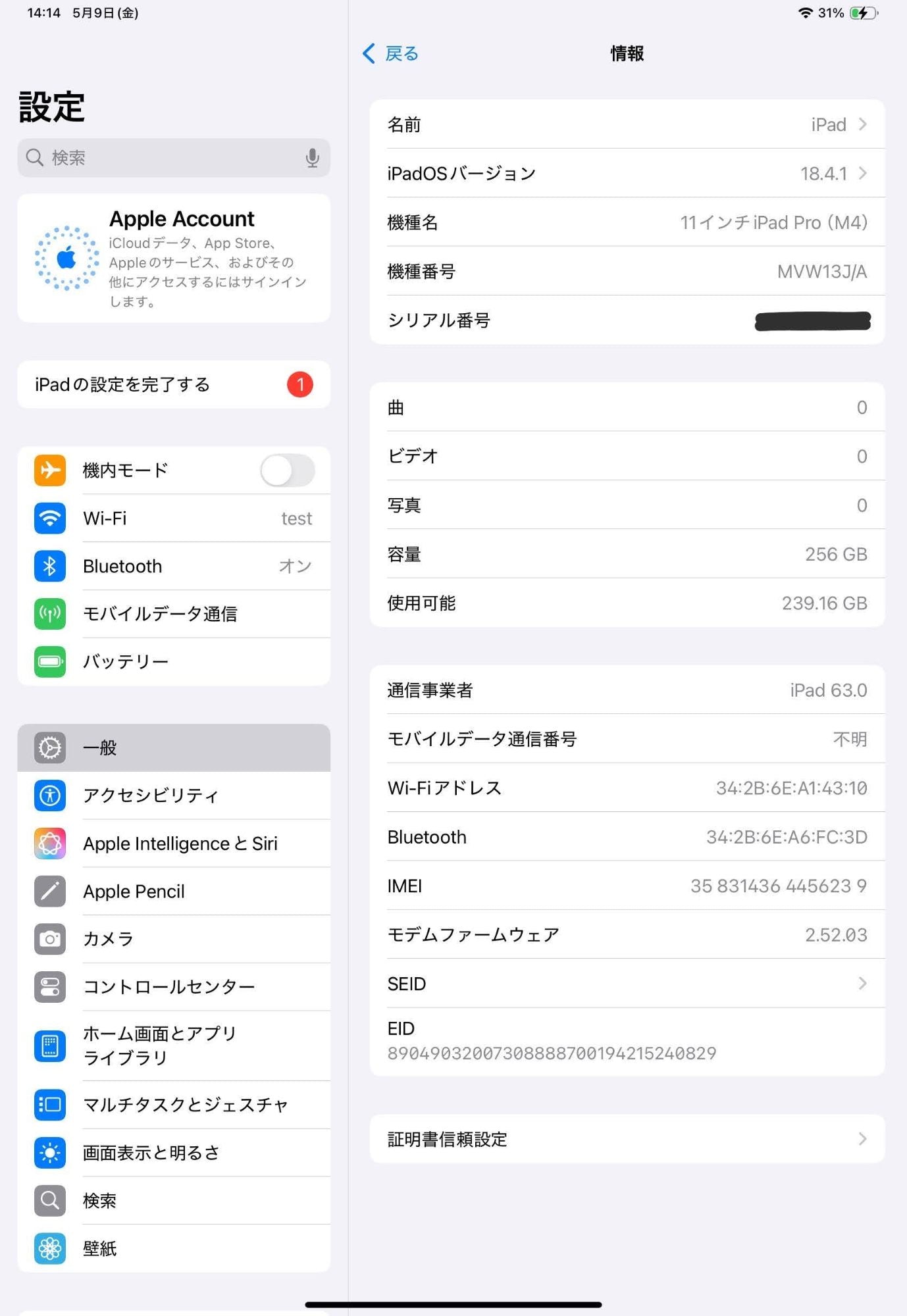Open Apple Pencil settings
907x1316 pixels.
tap(174, 892)
